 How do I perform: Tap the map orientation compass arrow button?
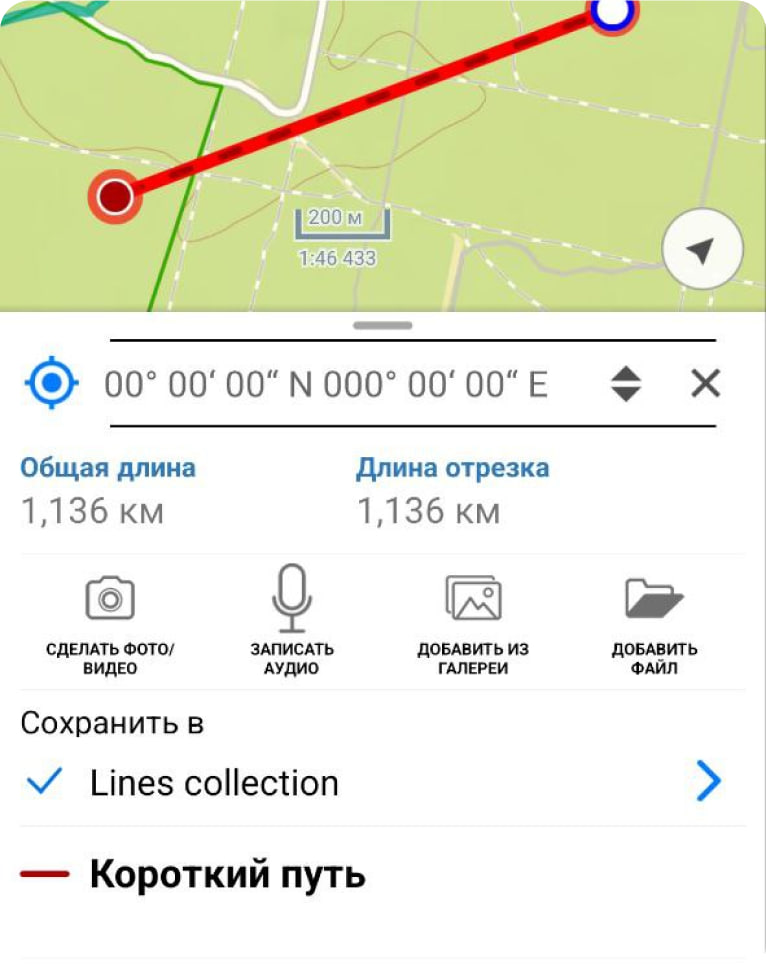click(x=702, y=251)
